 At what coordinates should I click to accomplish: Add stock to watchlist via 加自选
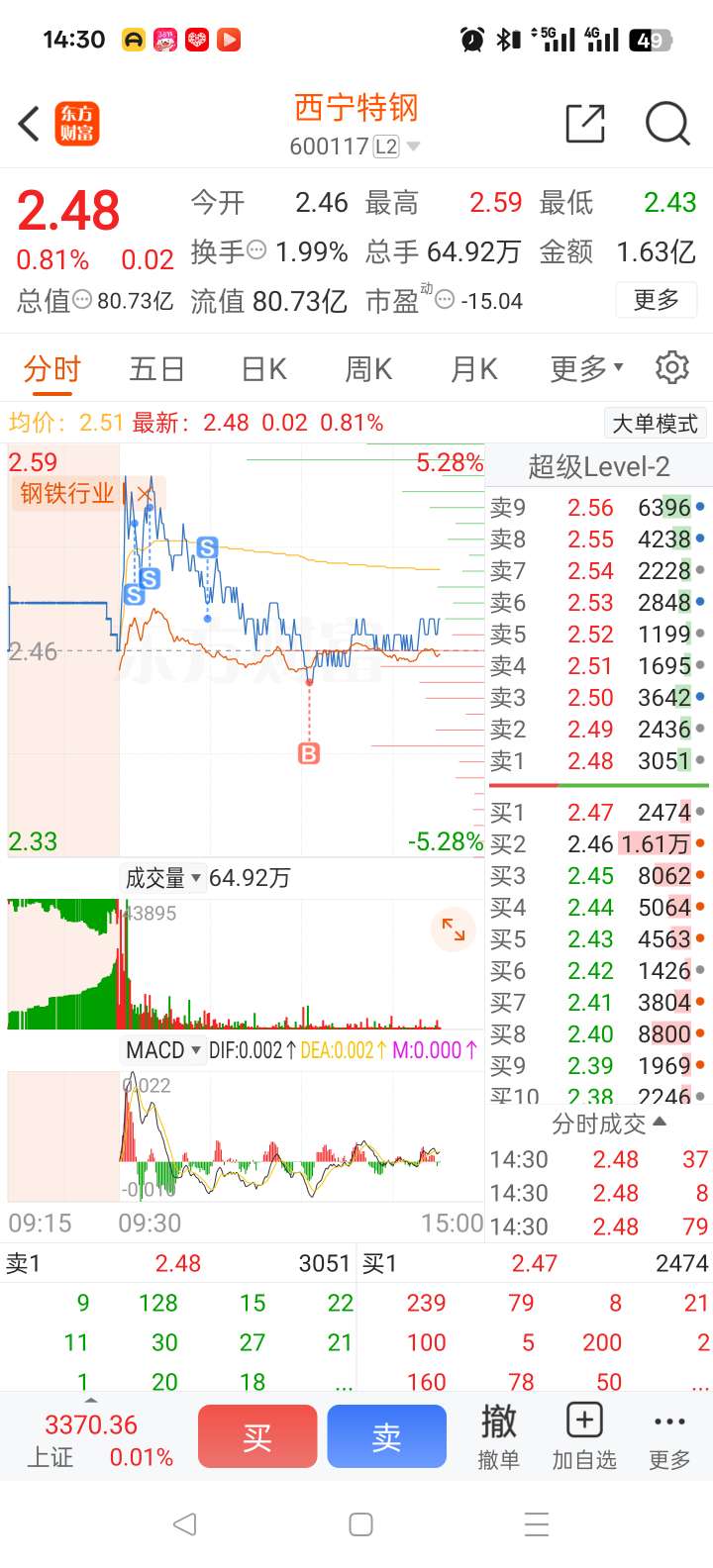click(584, 1436)
